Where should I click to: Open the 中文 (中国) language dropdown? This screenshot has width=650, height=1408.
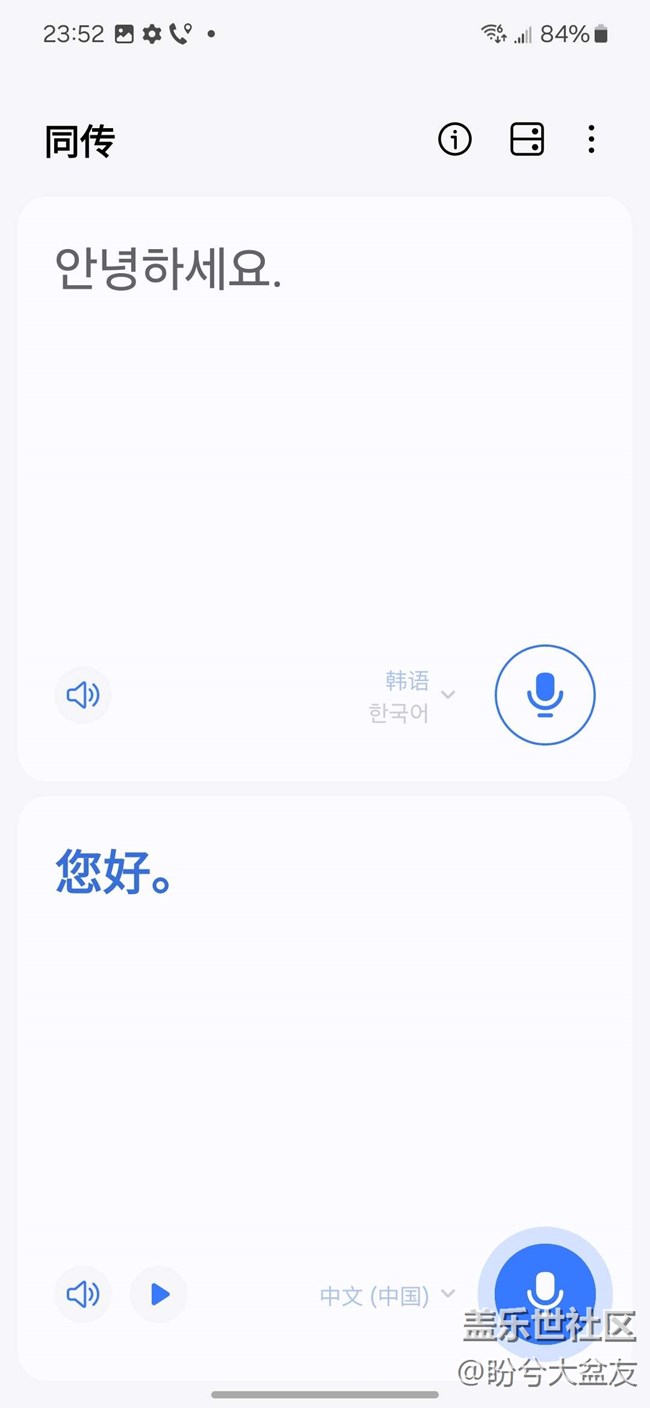pos(387,1296)
